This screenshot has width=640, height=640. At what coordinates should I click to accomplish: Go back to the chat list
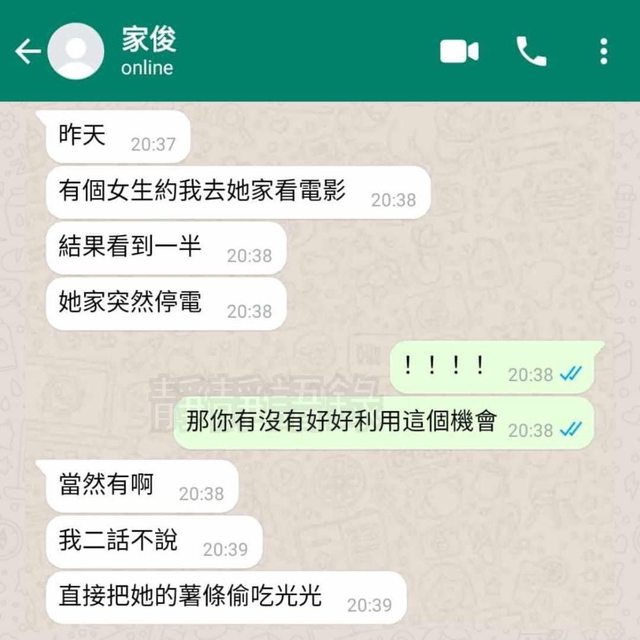click(x=27, y=51)
